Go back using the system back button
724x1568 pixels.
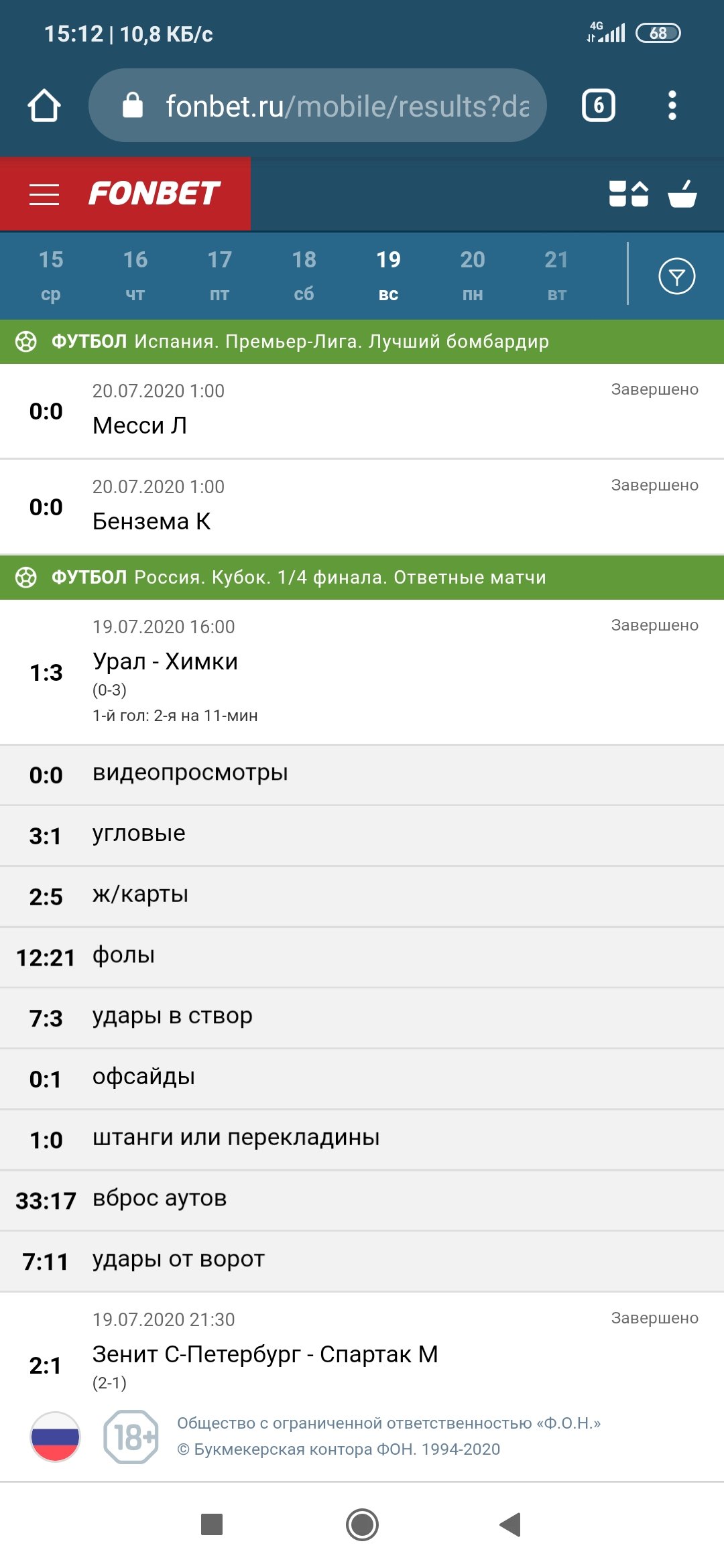[x=511, y=1524]
